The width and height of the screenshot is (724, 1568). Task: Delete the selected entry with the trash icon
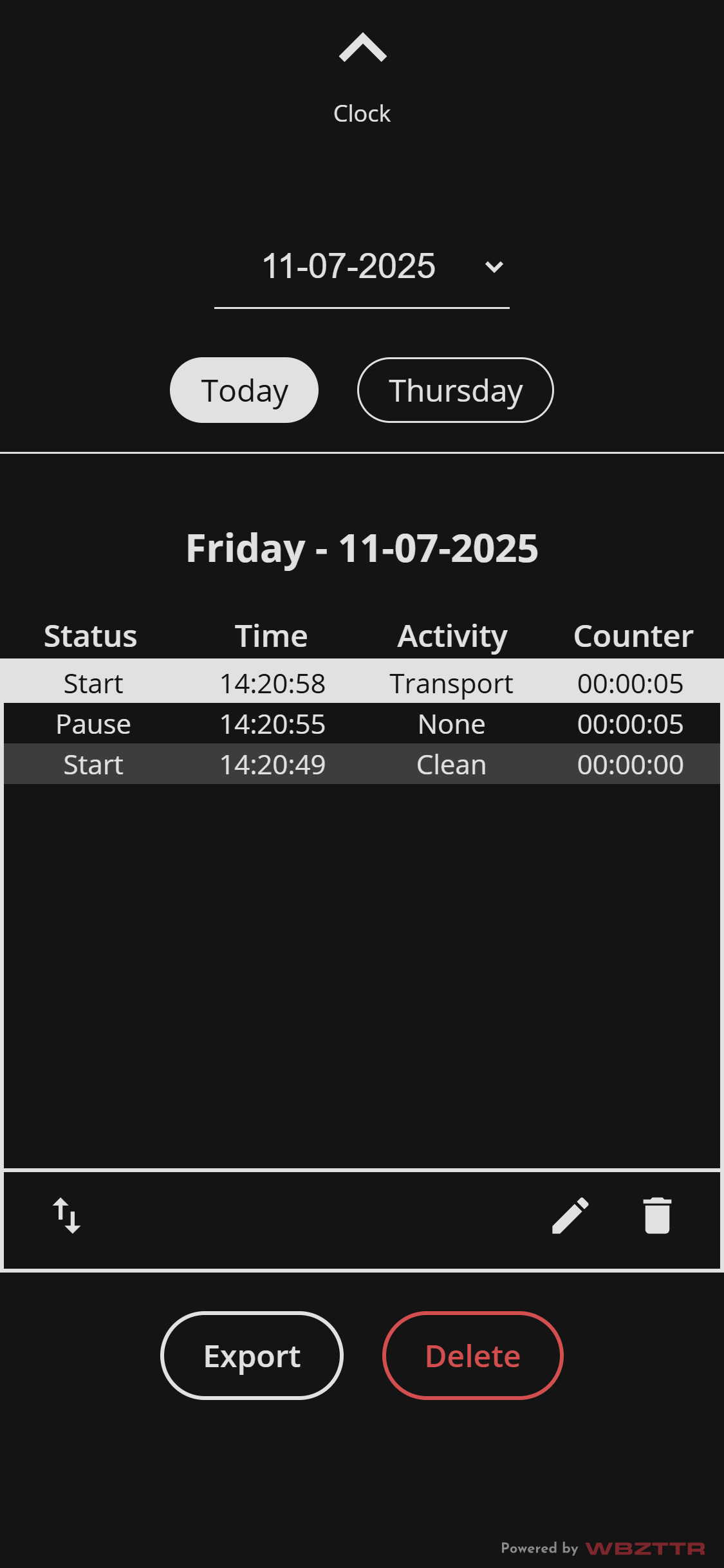pos(657,1215)
